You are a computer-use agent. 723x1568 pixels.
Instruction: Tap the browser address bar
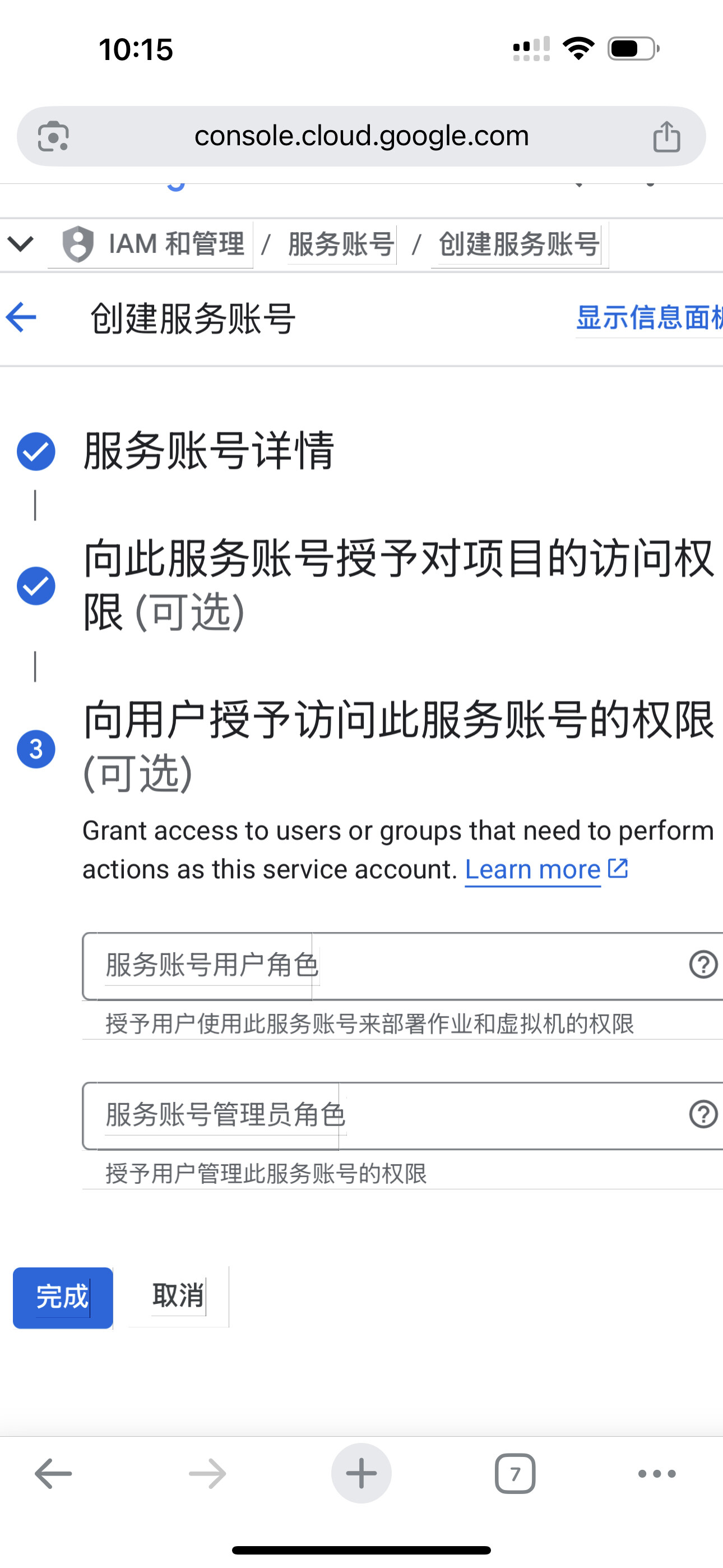[361, 136]
